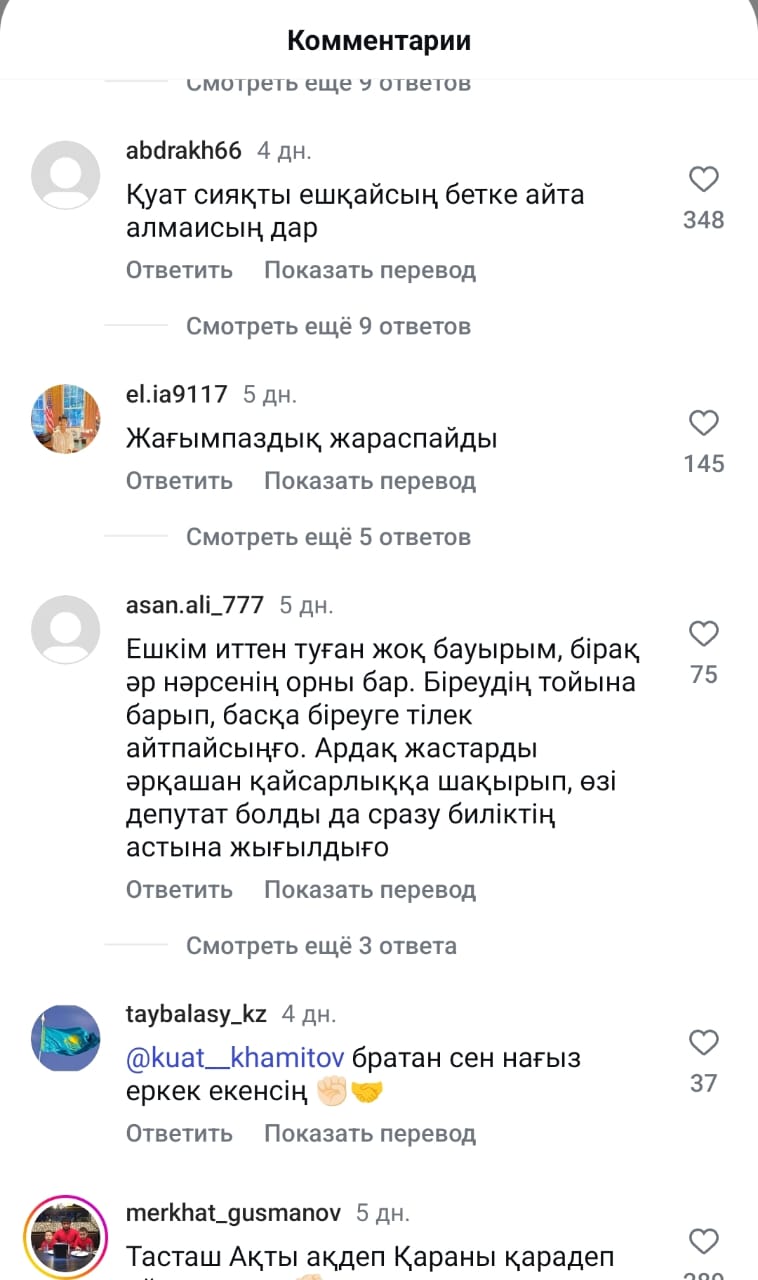Like asan.ali_777's comment
The height and width of the screenshot is (1280, 758).
pos(704,634)
